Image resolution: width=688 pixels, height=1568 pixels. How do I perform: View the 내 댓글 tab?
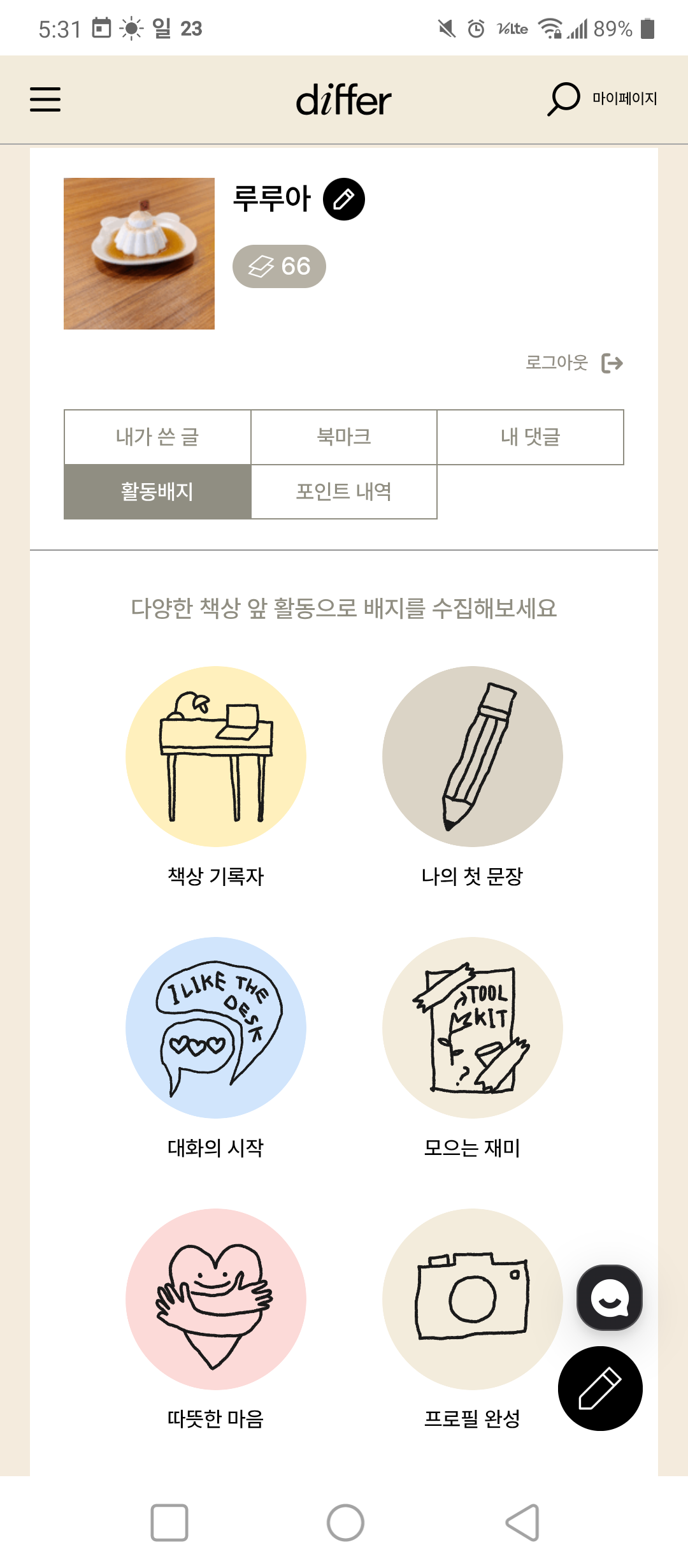(x=530, y=437)
